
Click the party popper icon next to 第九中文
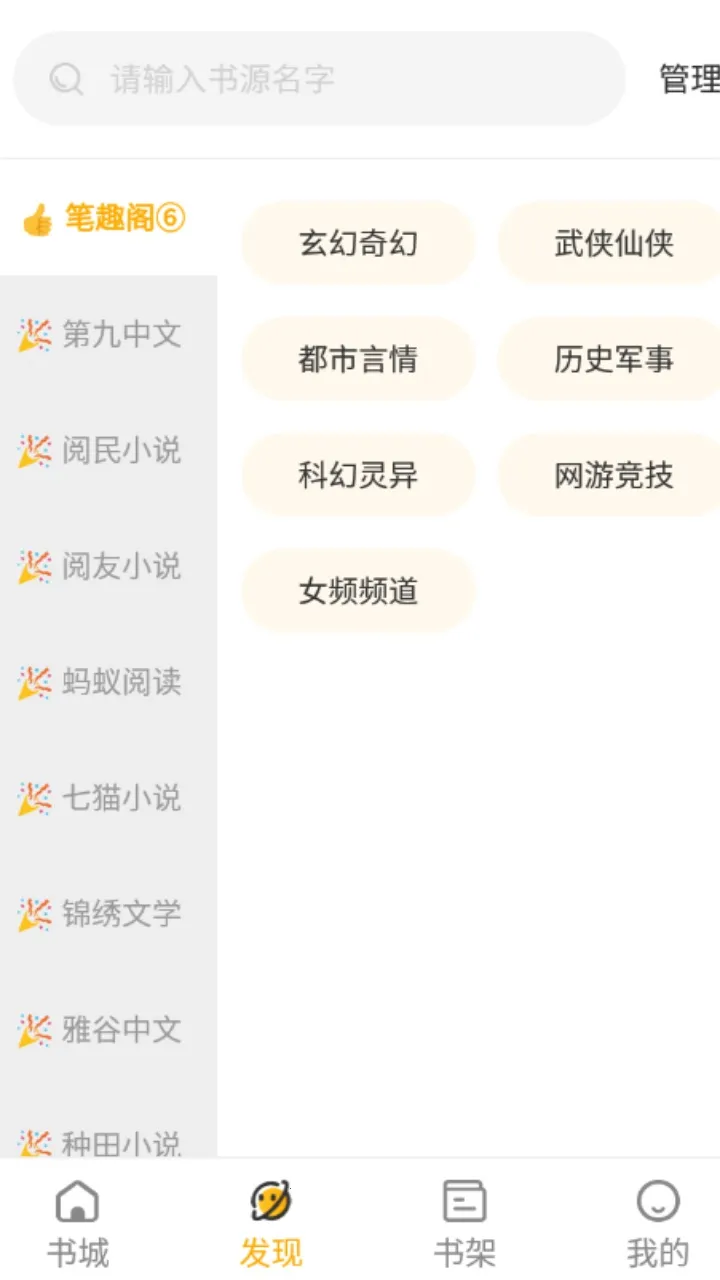coord(32,335)
